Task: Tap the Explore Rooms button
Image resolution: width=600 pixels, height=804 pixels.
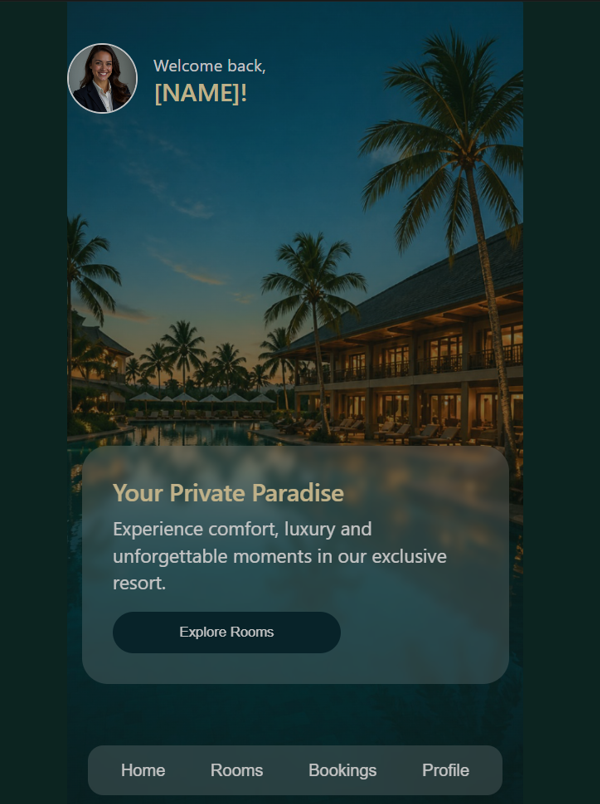Action: 226,632
